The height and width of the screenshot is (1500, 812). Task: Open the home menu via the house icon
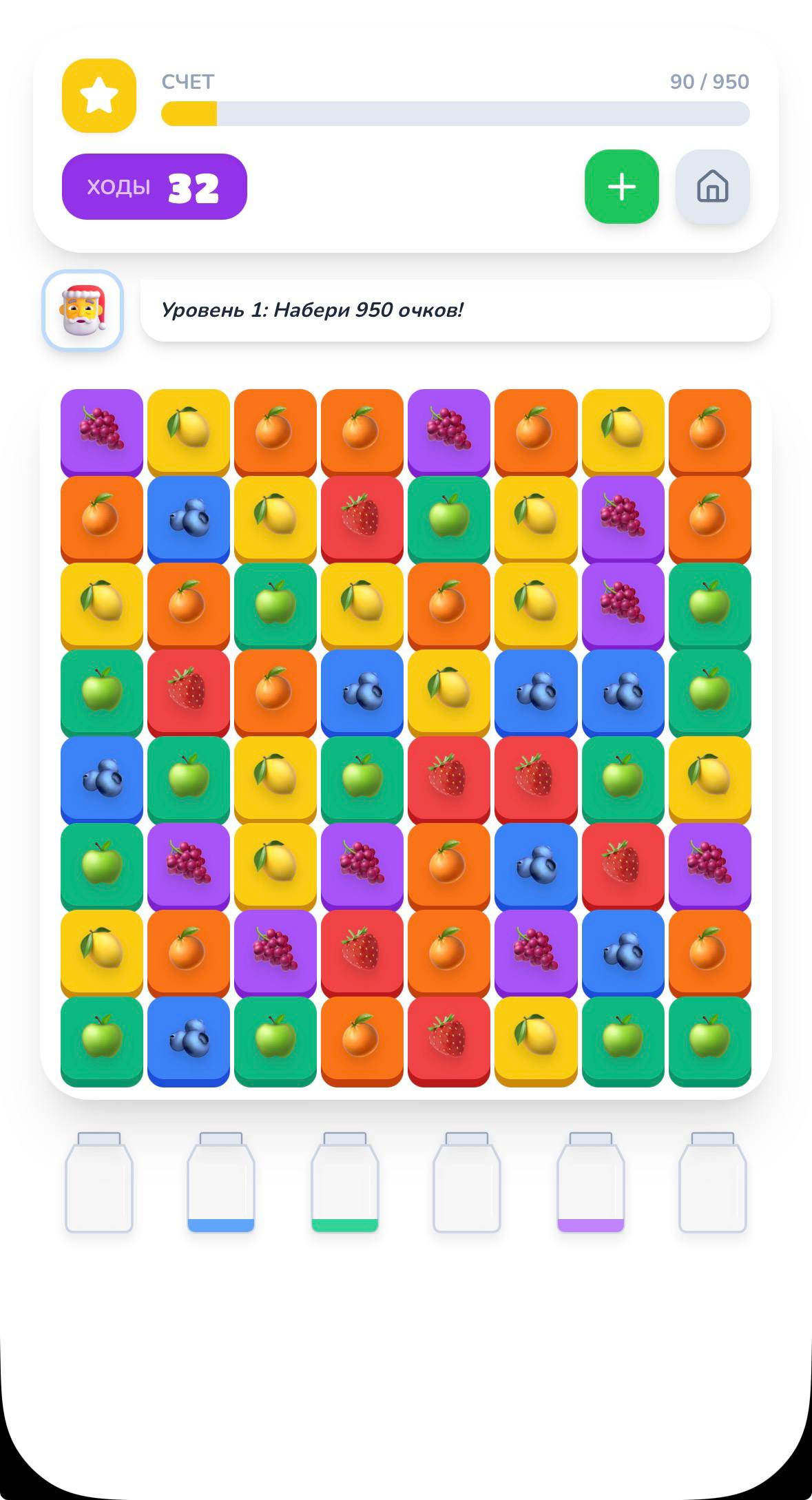713,187
